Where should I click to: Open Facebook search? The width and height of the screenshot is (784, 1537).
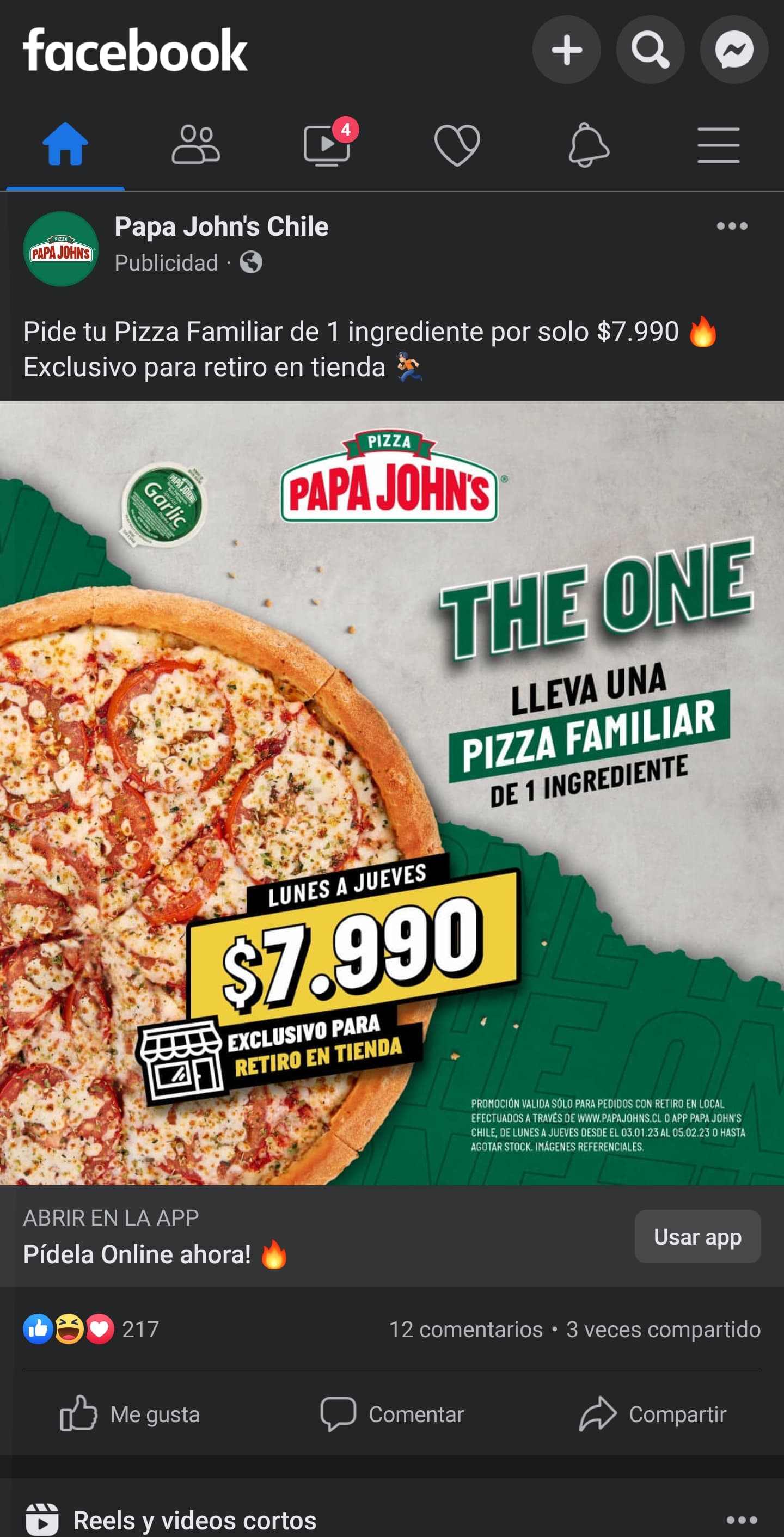pyautogui.click(x=650, y=50)
